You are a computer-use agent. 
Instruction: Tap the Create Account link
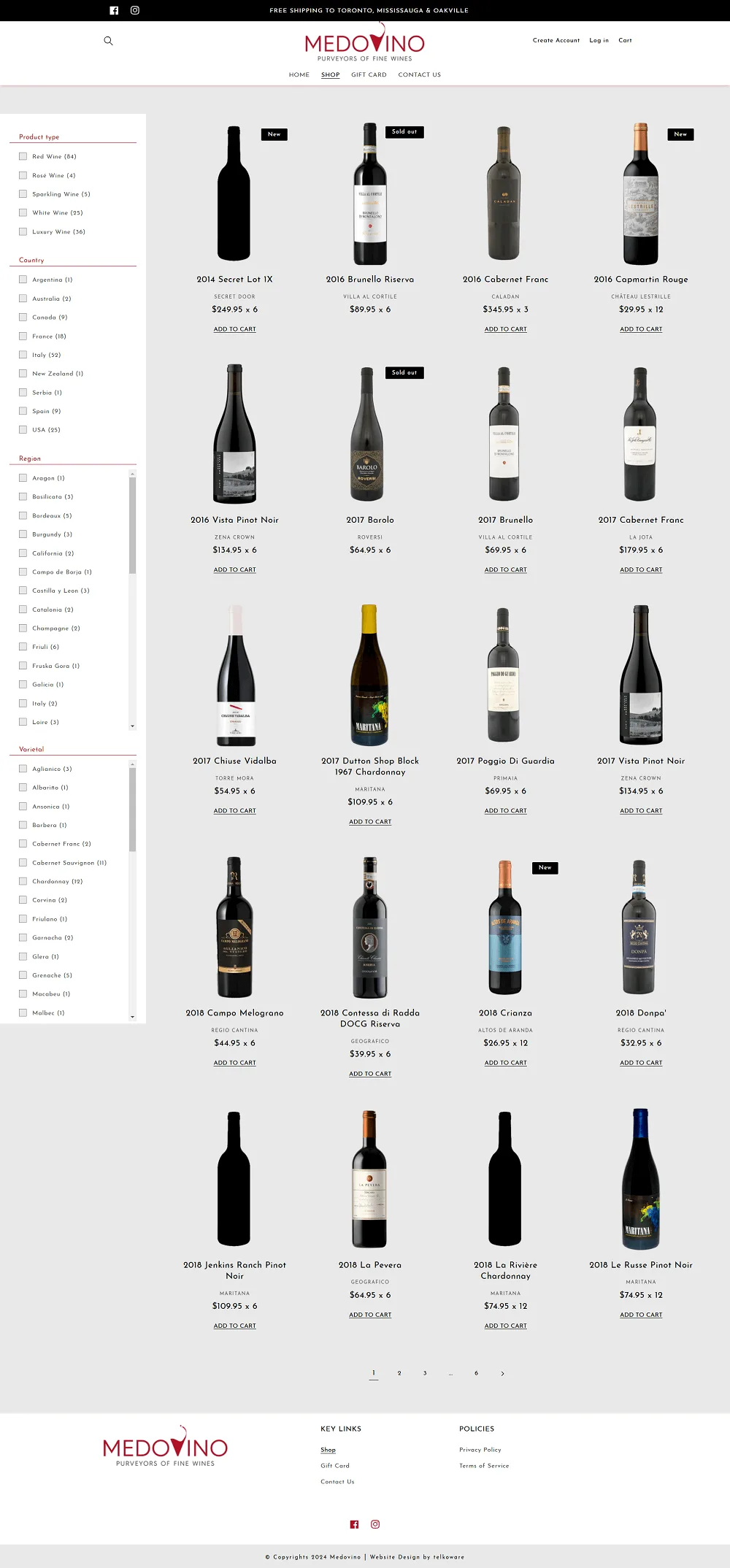[556, 40]
